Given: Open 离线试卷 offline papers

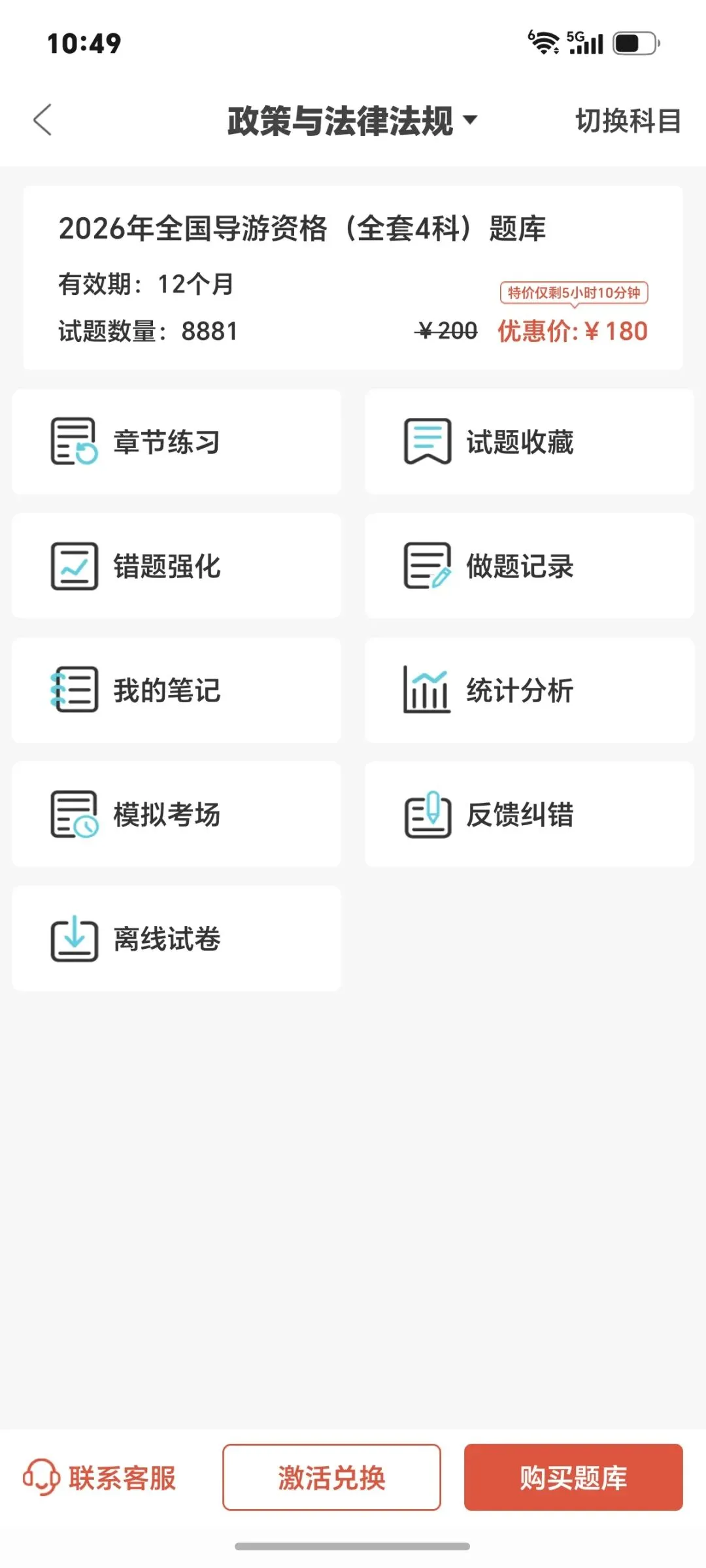Looking at the screenshot, I should pos(176,939).
